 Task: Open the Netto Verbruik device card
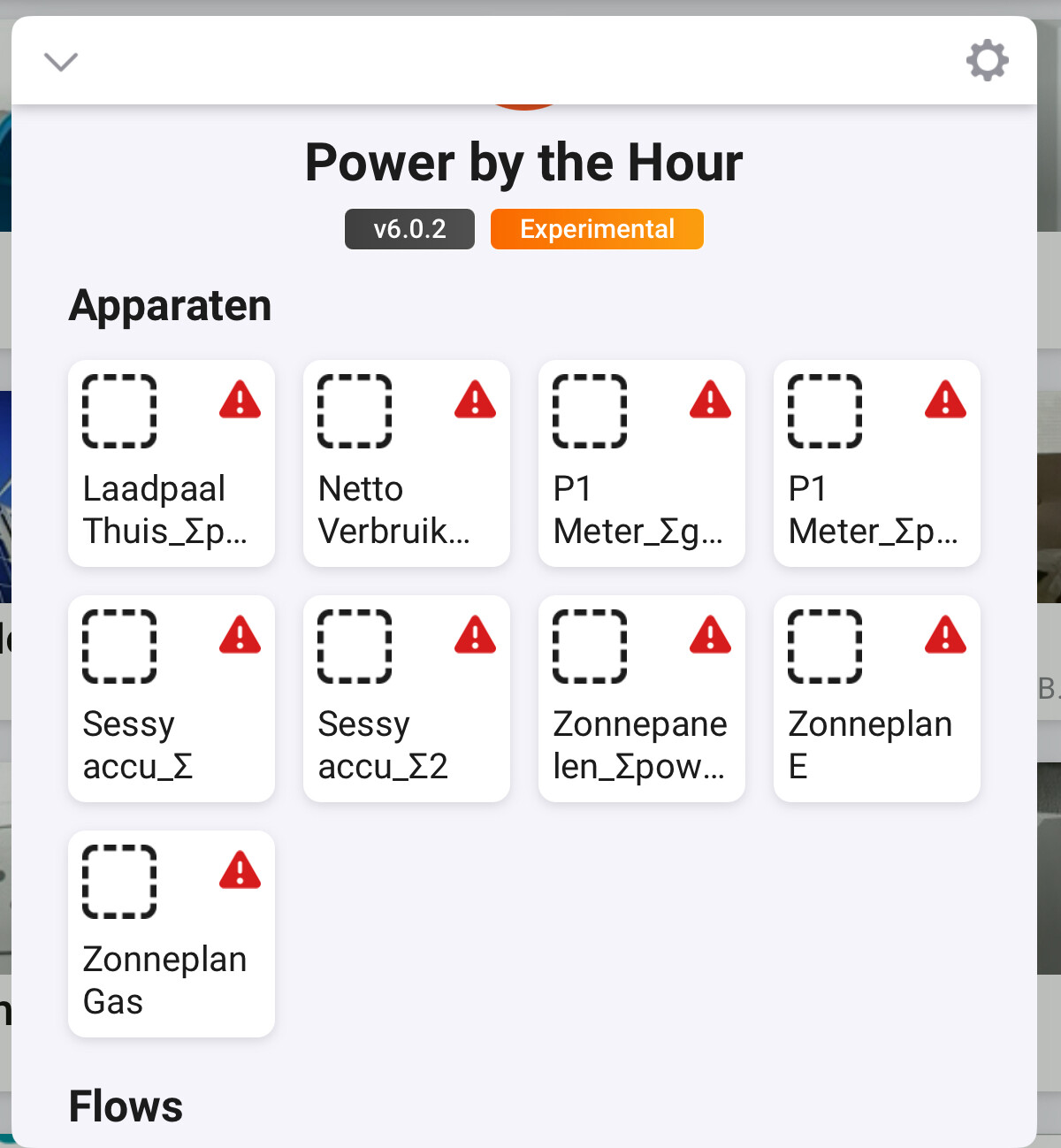[x=407, y=463]
